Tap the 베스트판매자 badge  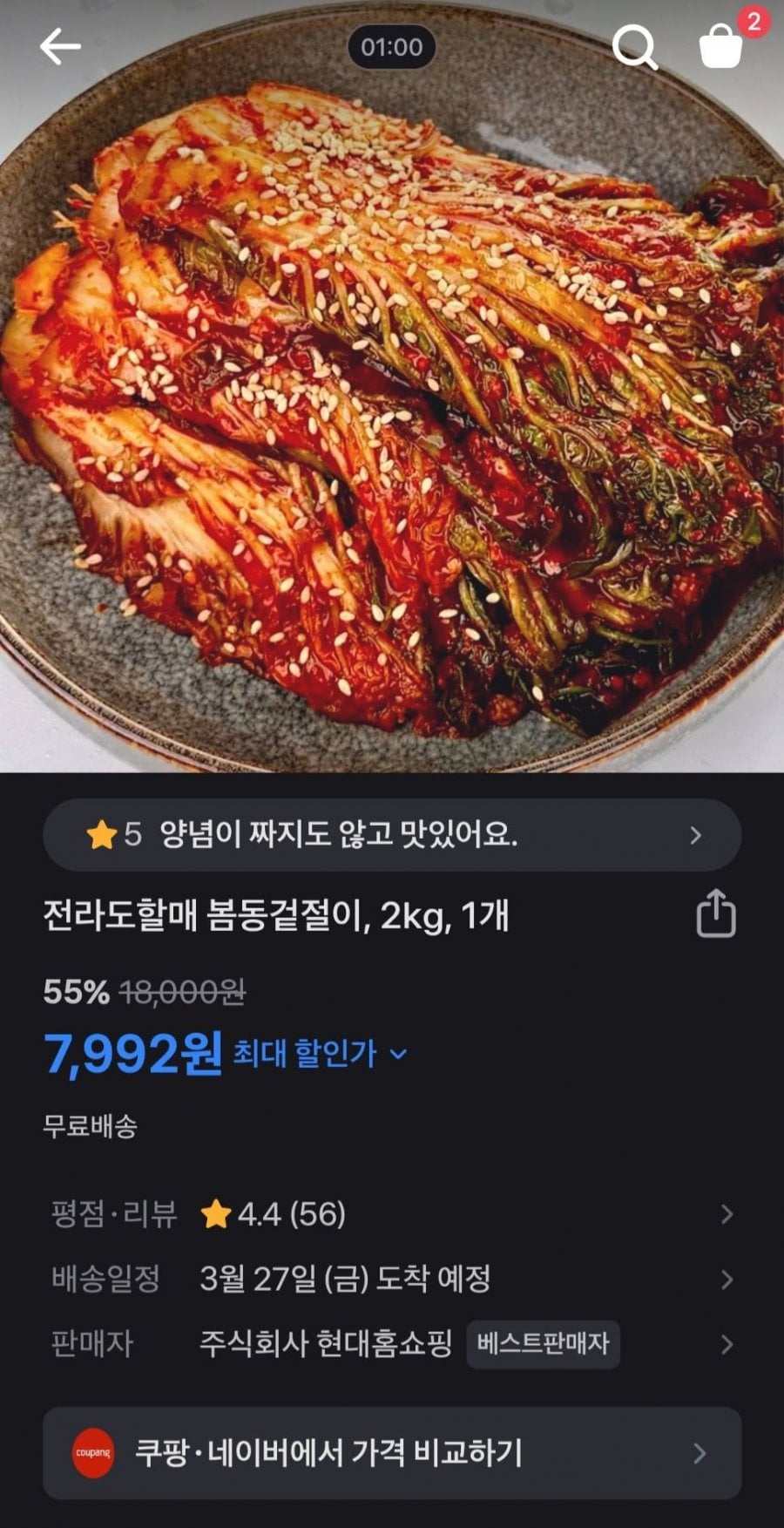coord(543,1345)
